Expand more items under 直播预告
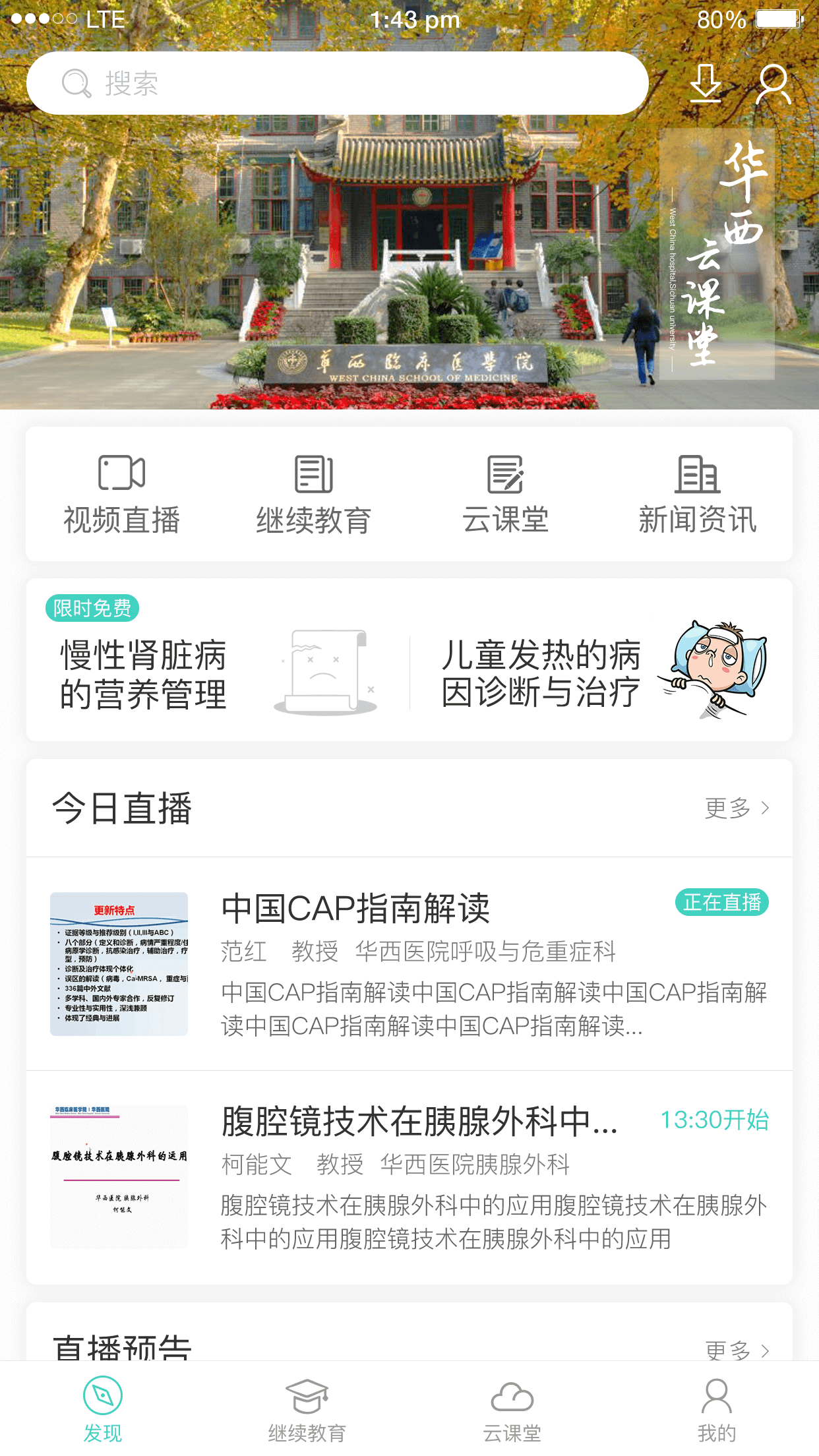 pyautogui.click(x=727, y=1349)
